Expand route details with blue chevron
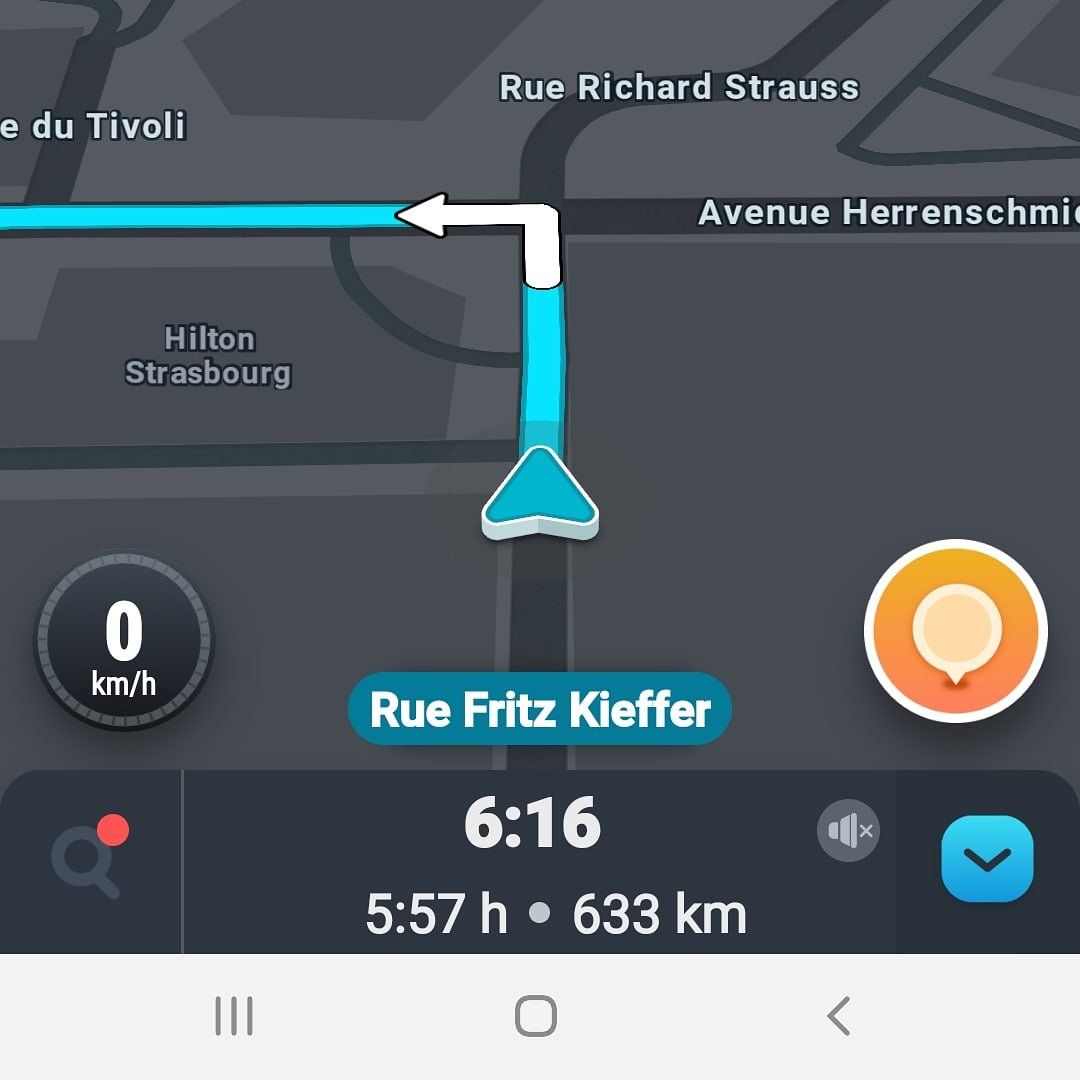The width and height of the screenshot is (1080, 1080). coord(986,859)
